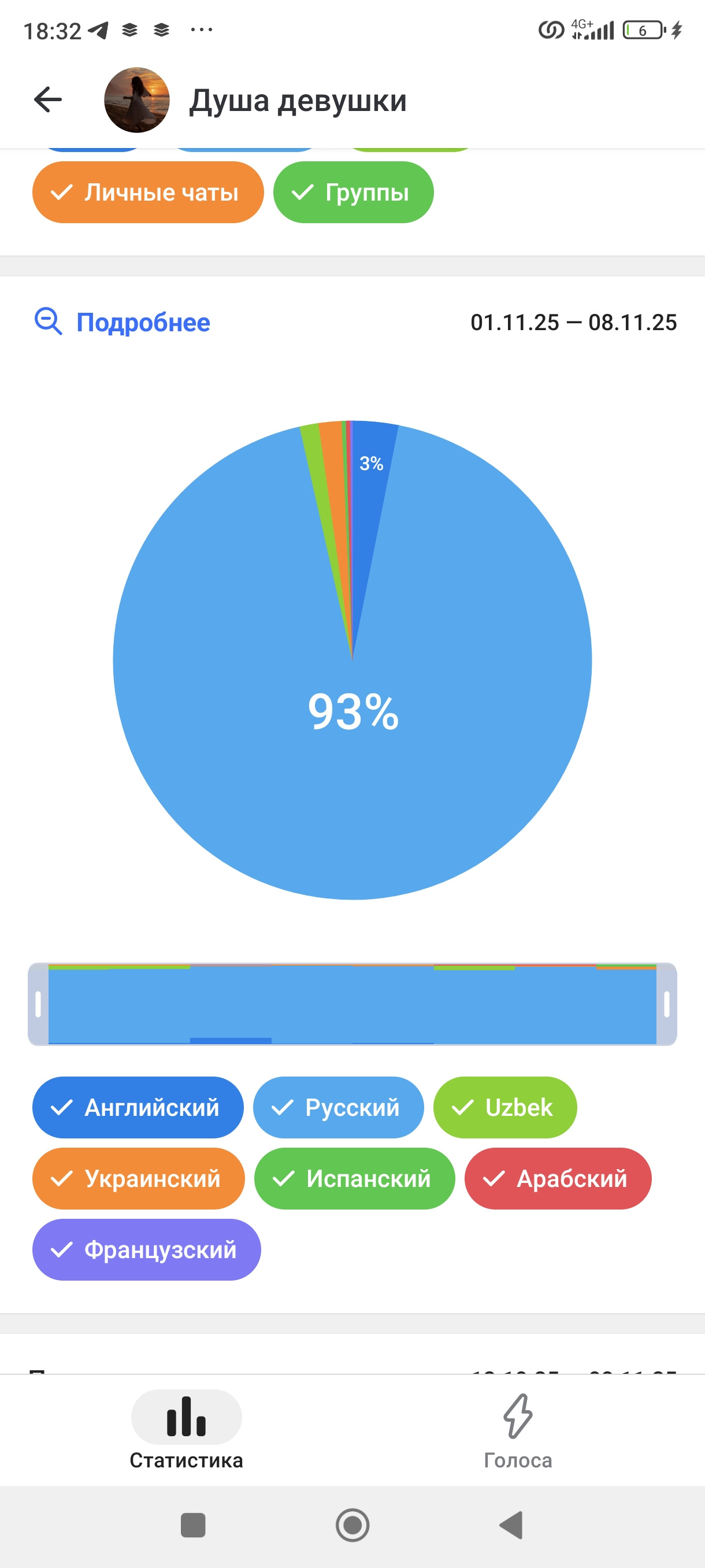Toggle the Русский language chip

(x=338, y=1107)
